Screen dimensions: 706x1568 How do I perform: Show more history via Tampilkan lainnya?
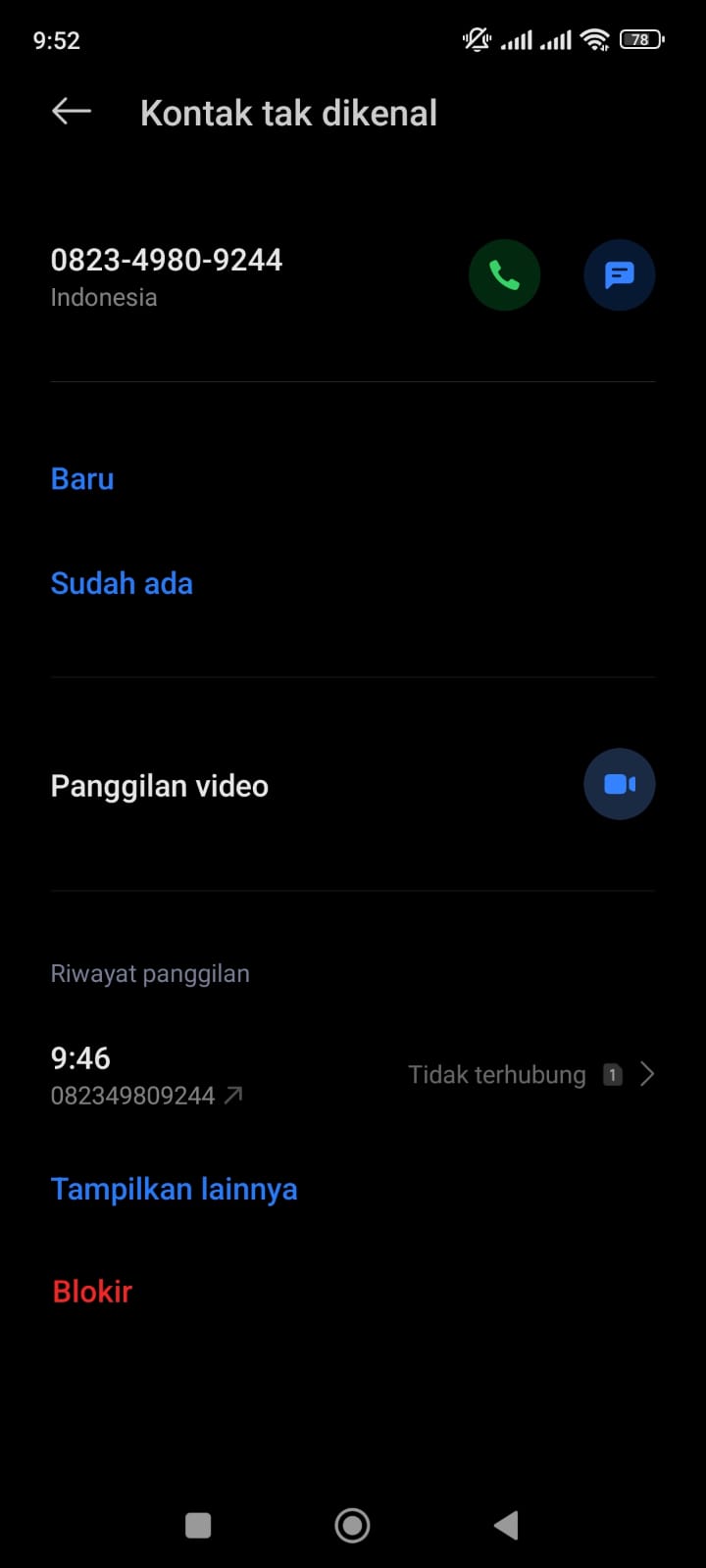(174, 1188)
